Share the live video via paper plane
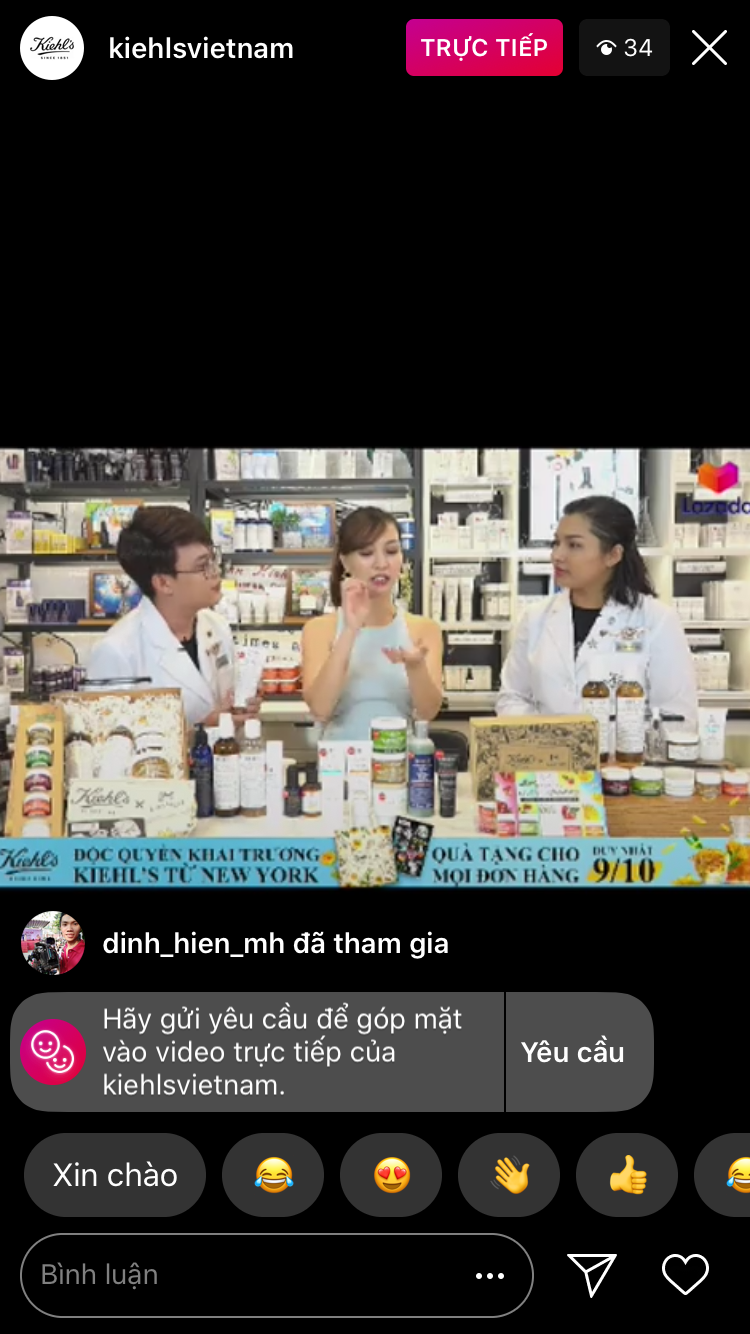This screenshot has height=1334, width=750. pos(591,1275)
